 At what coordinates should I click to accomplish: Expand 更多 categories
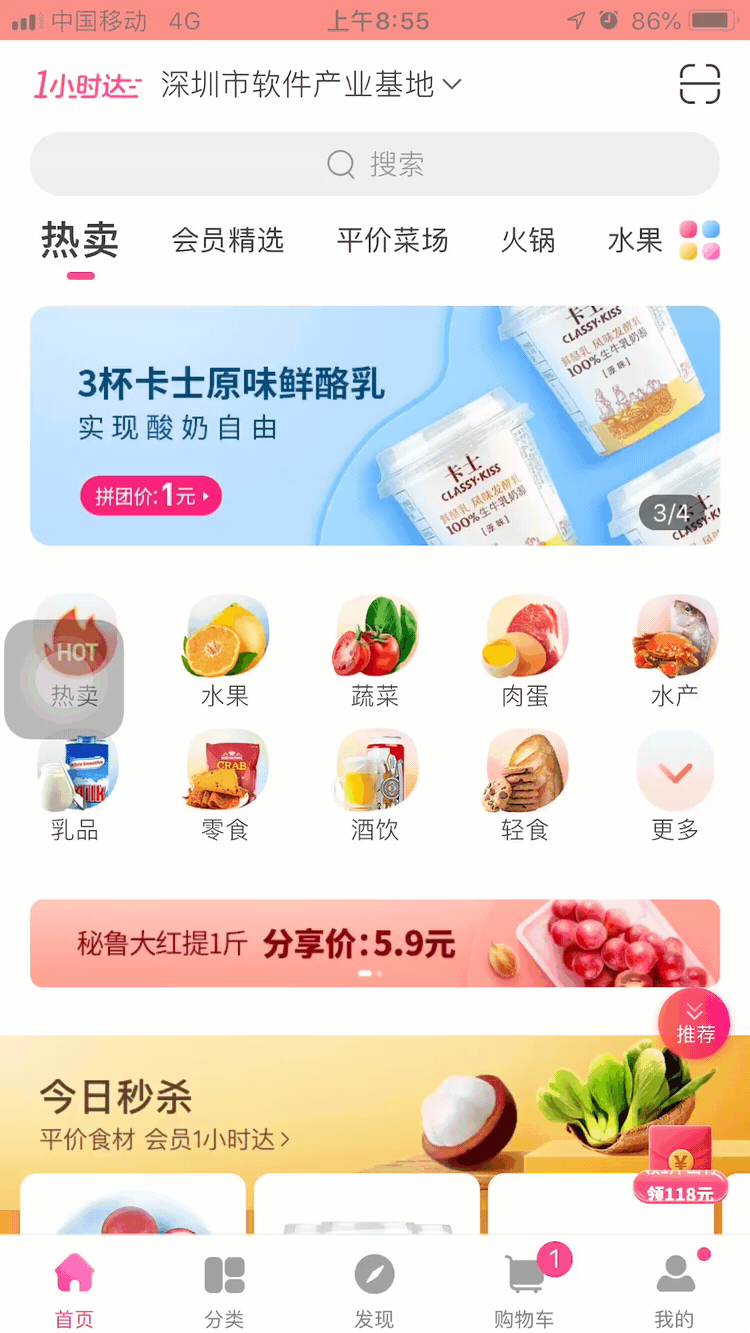[675, 785]
